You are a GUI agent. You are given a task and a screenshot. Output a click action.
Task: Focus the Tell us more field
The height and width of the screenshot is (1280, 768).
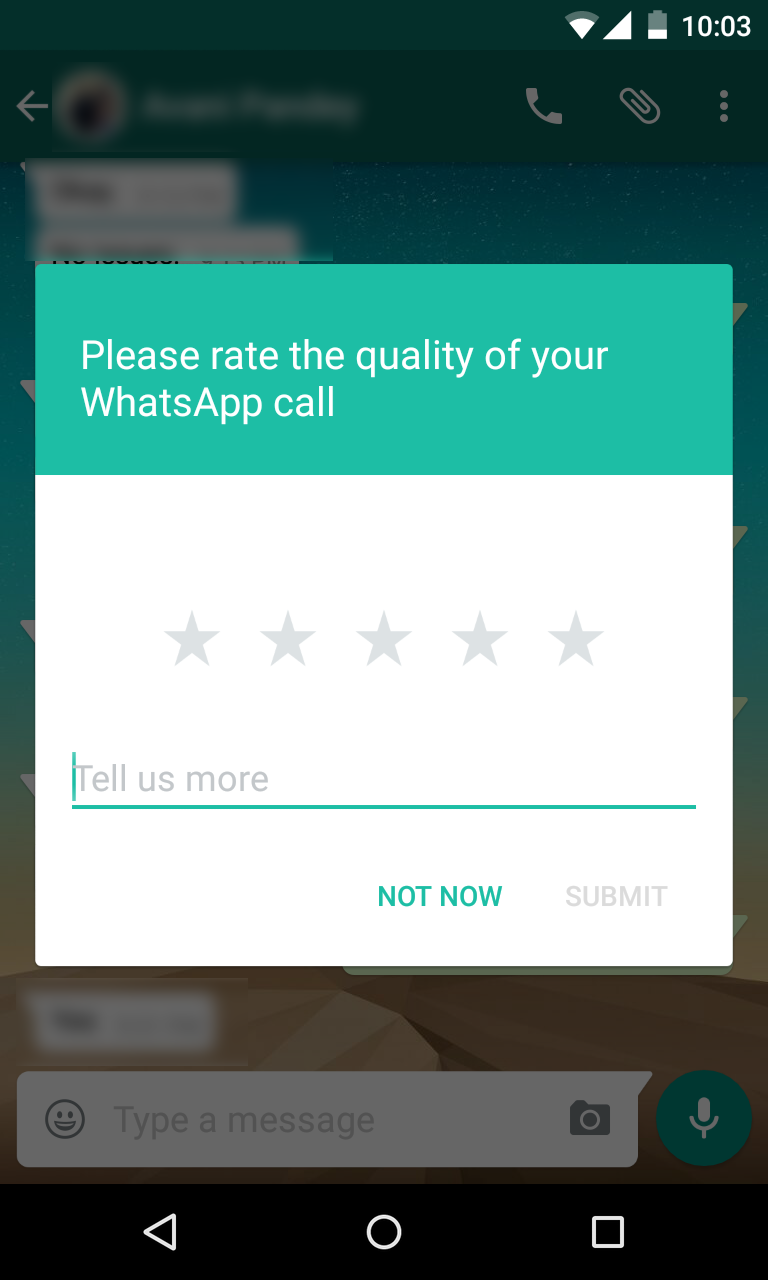[383, 779]
